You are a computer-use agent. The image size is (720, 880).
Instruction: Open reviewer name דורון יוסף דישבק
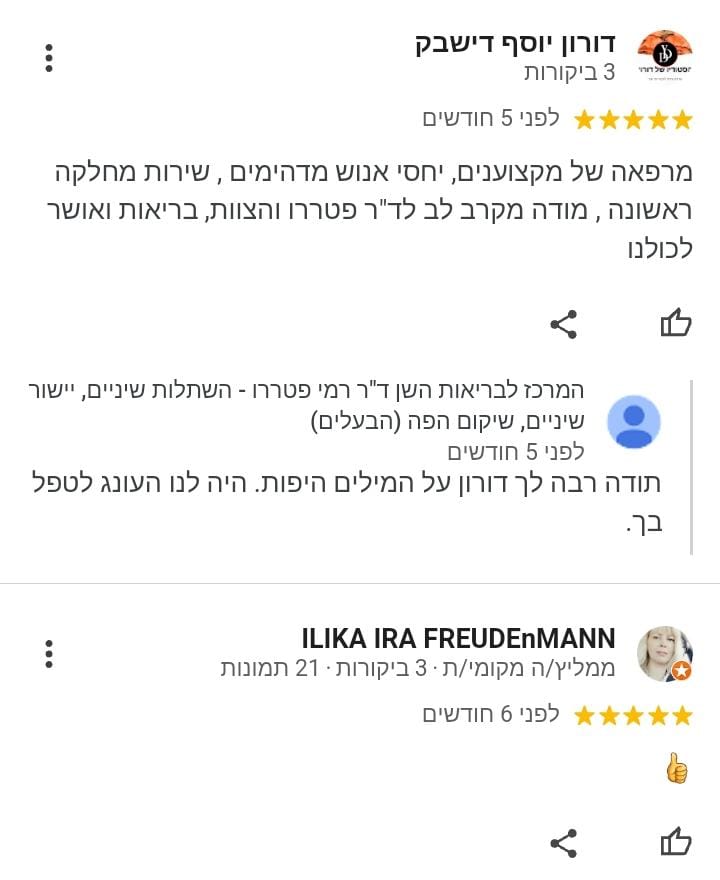point(515,44)
